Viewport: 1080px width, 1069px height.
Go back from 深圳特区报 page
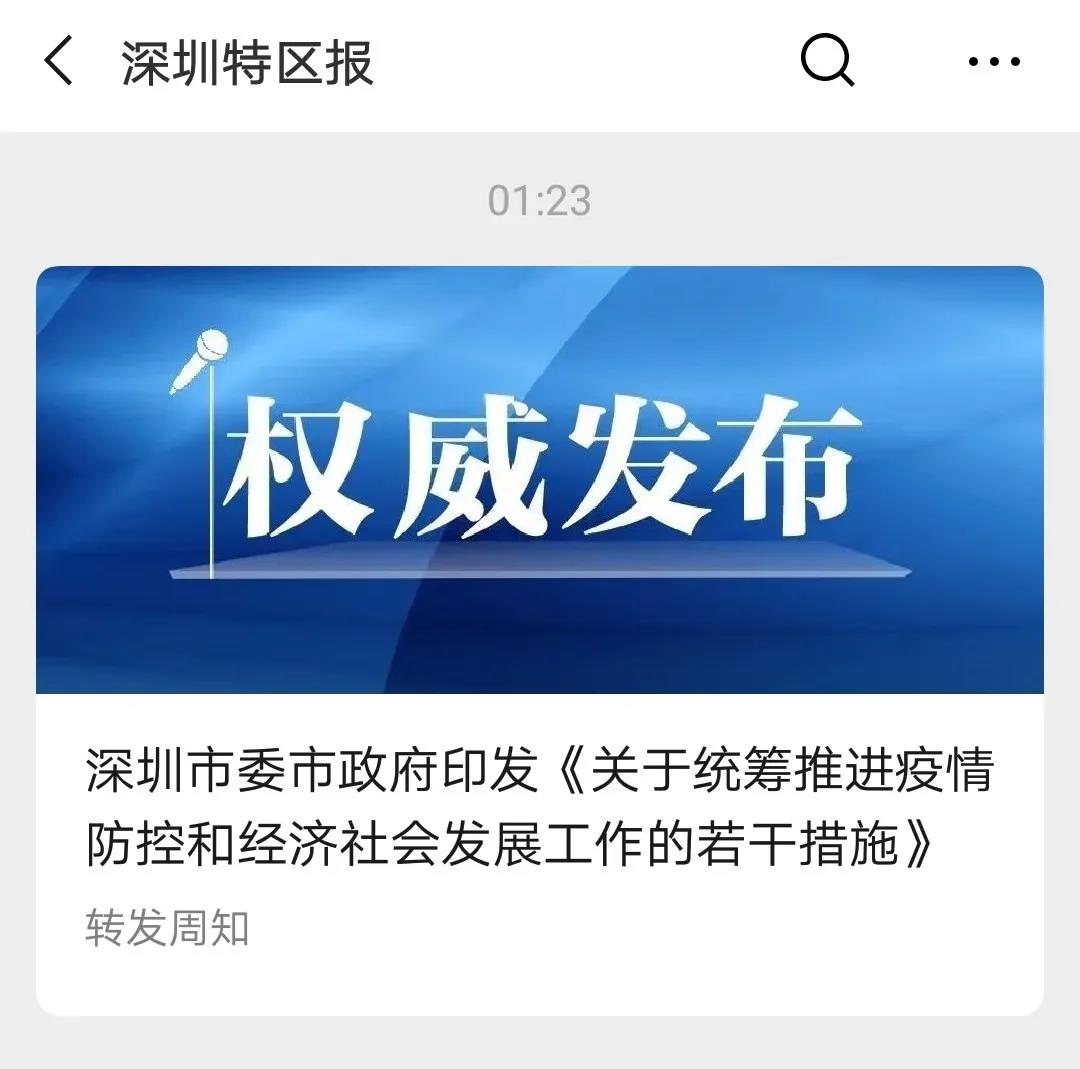[x=58, y=62]
